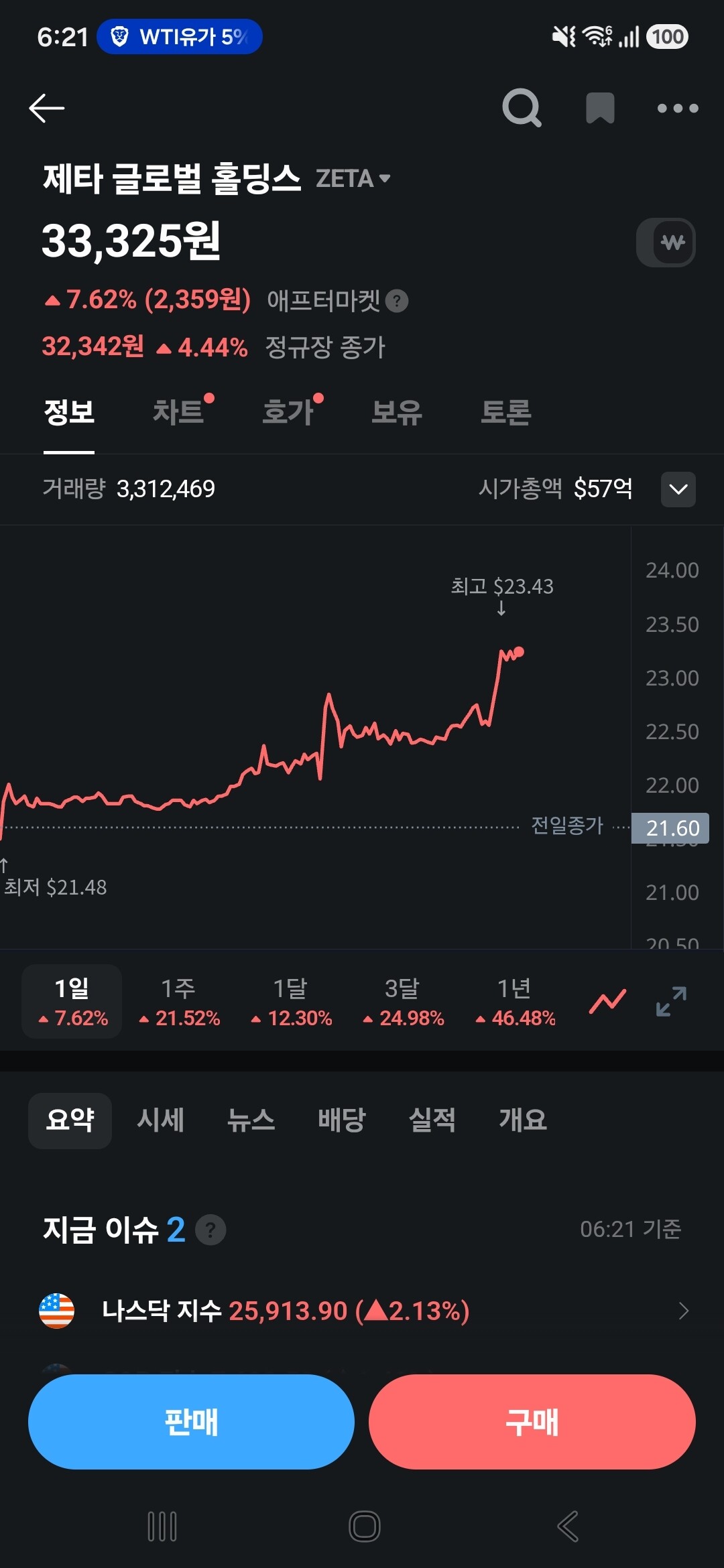Toggle the won currency switch
The width and height of the screenshot is (724, 1568).
(666, 242)
